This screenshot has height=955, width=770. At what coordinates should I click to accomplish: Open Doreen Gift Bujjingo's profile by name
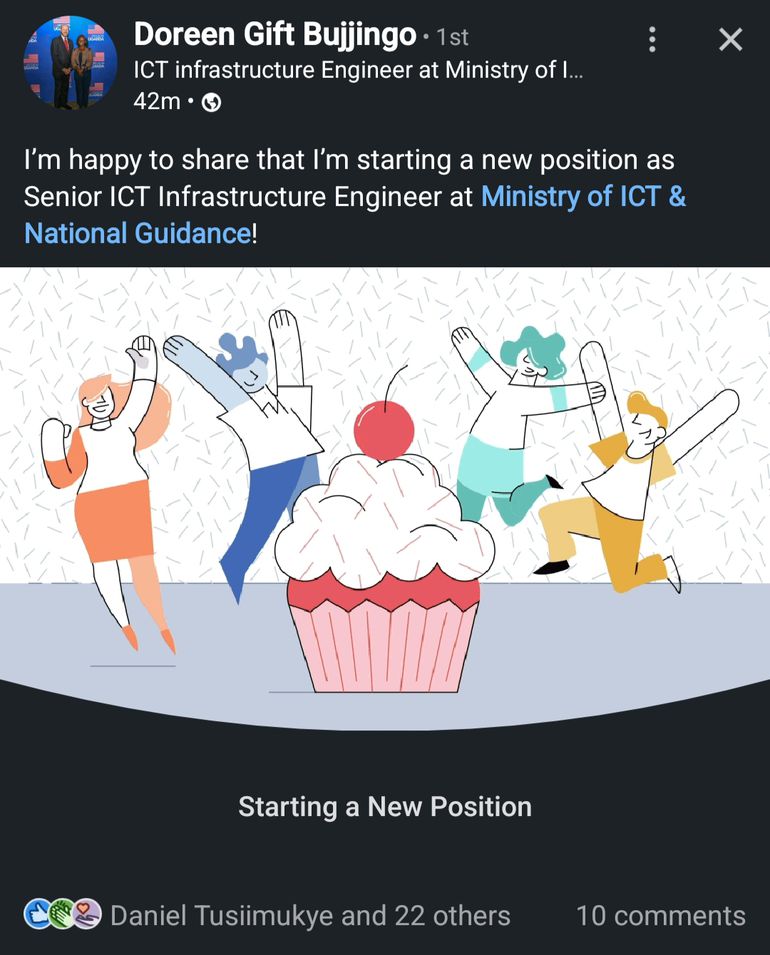tap(274, 35)
